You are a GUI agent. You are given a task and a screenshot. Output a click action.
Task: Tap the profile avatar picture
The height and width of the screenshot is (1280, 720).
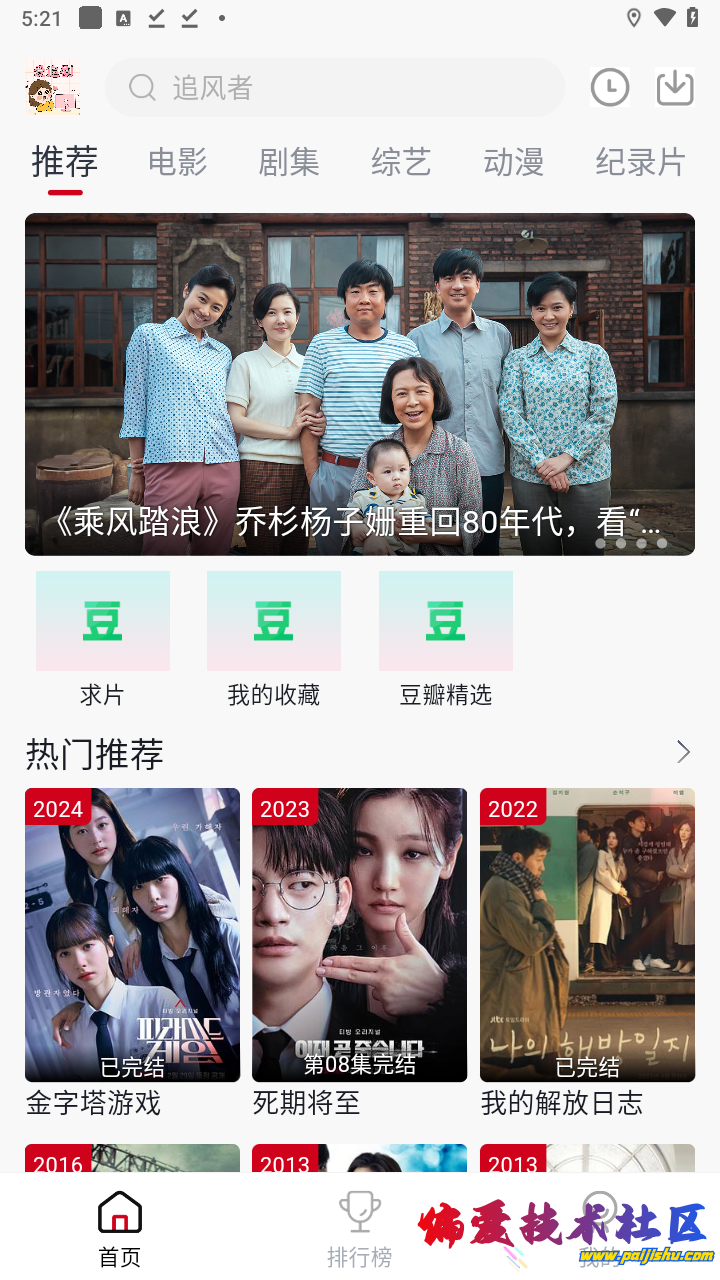pyautogui.click(x=52, y=88)
